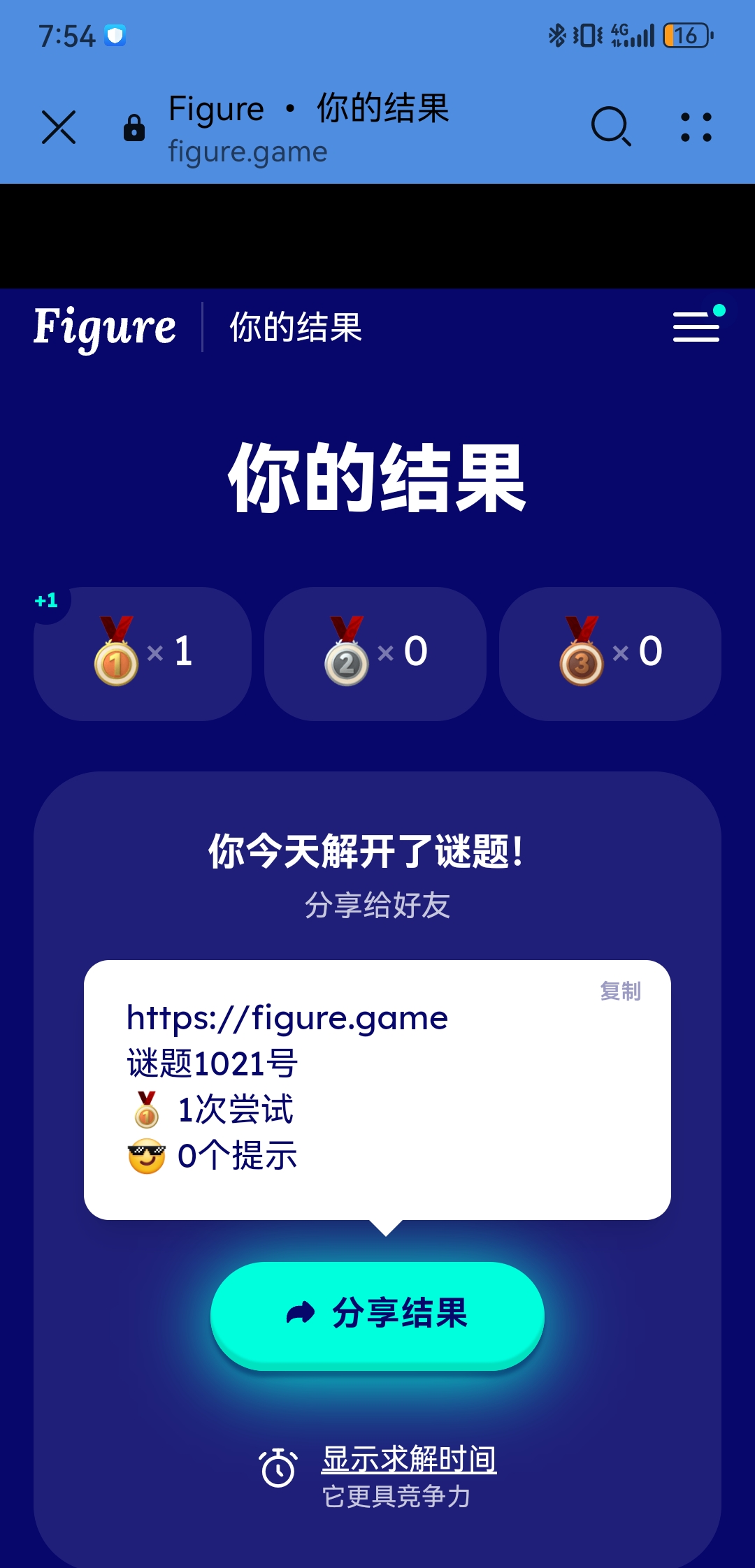Open the Figure hamburger menu
Screen dimensions: 755x1568
point(696,327)
